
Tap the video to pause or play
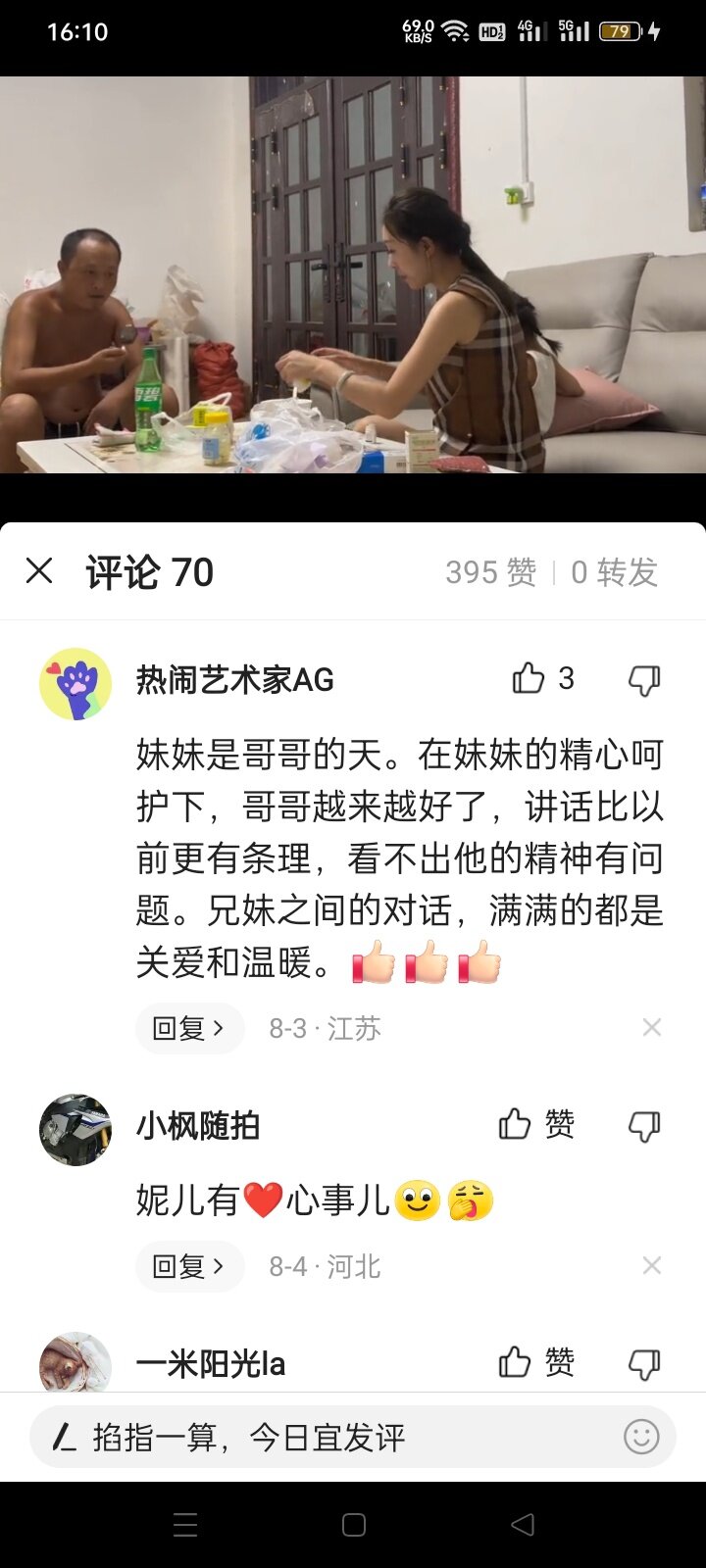[353, 274]
